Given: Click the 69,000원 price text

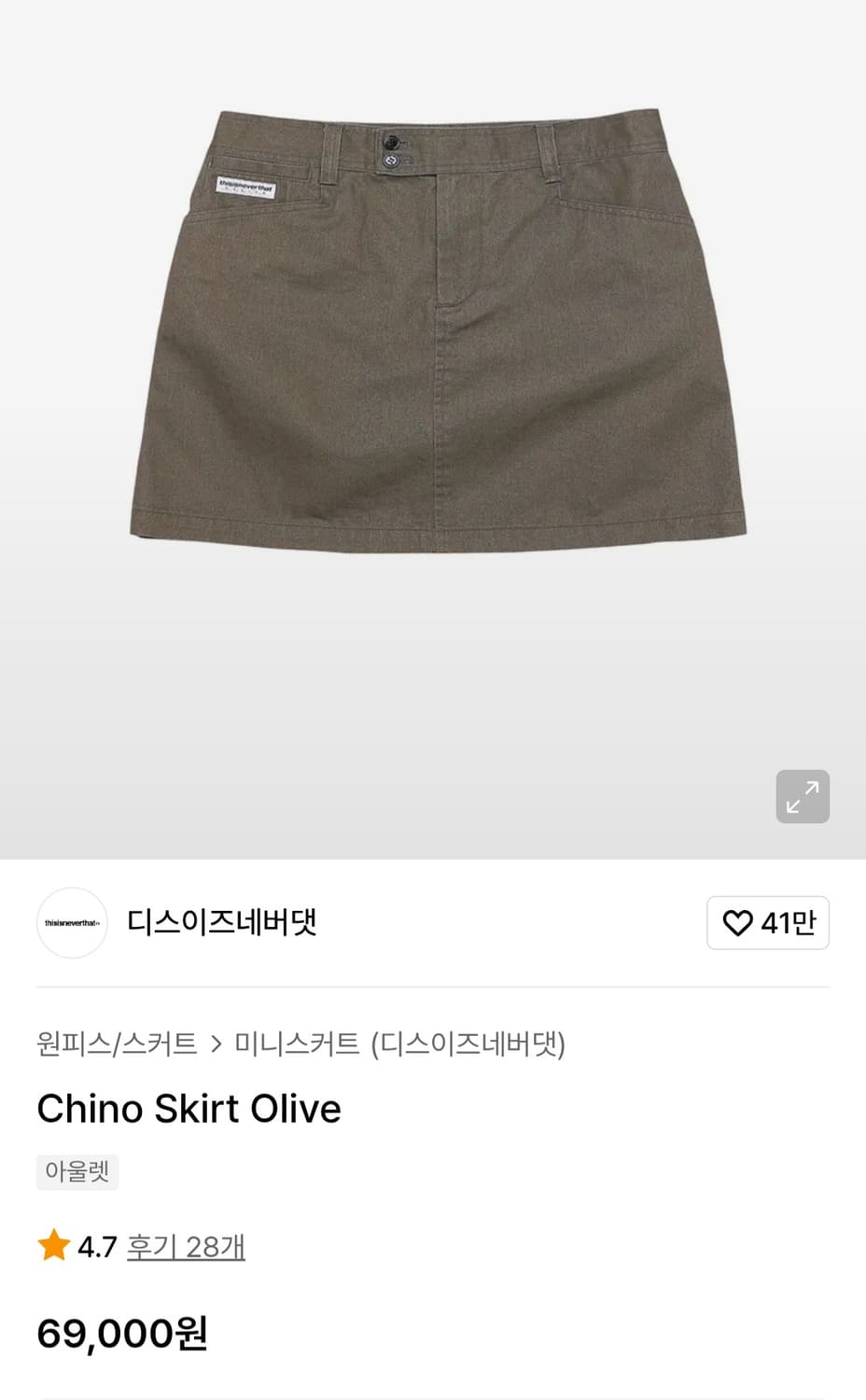Looking at the screenshot, I should coord(122,1335).
